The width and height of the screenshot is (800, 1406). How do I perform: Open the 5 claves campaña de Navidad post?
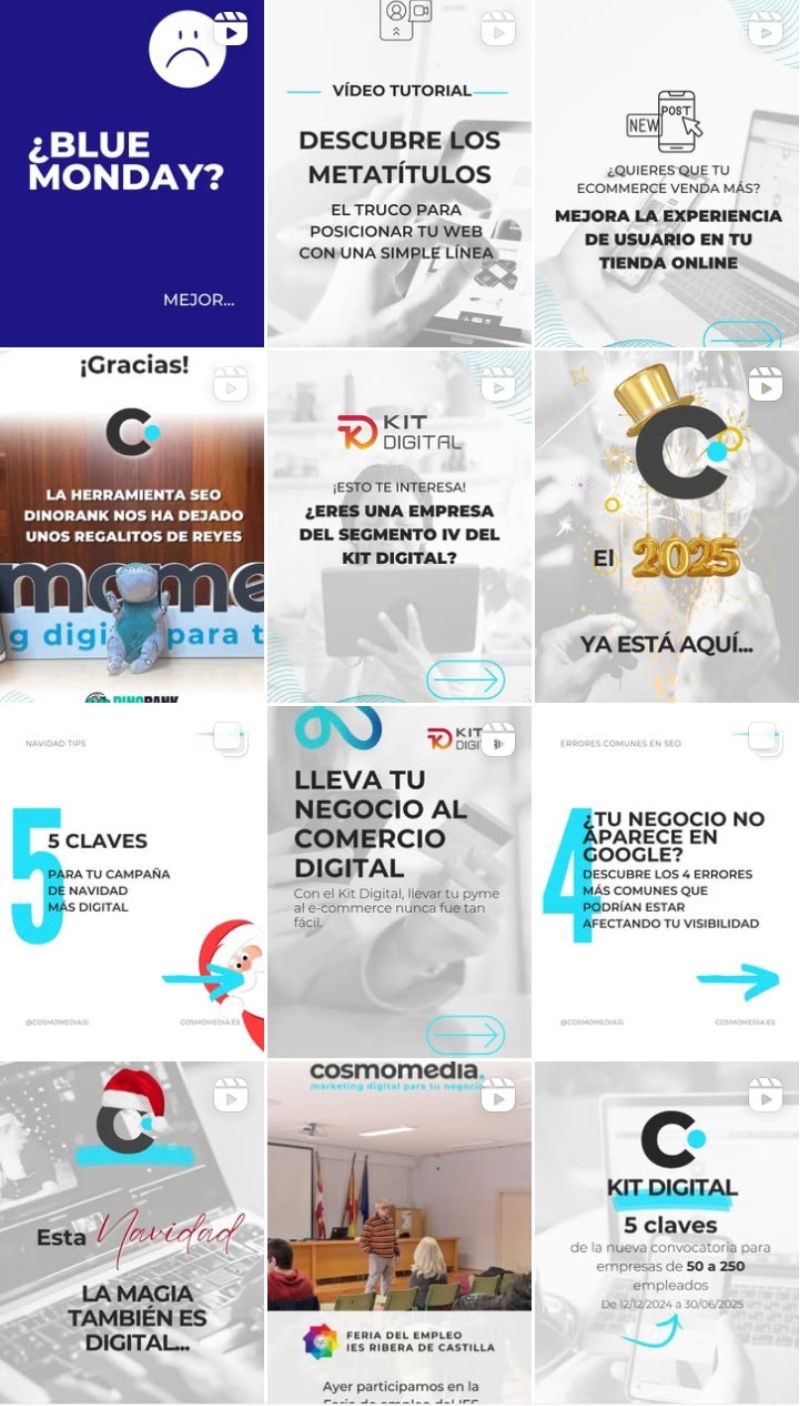point(132,882)
